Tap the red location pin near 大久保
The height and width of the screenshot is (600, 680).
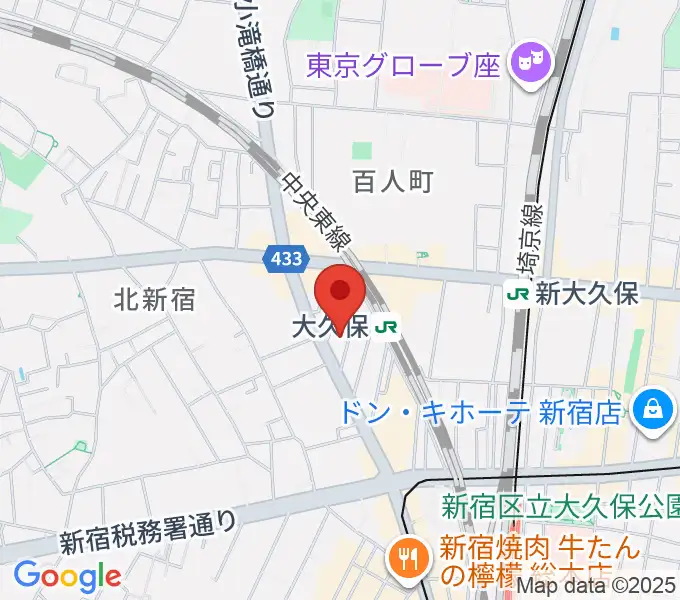tap(340, 292)
